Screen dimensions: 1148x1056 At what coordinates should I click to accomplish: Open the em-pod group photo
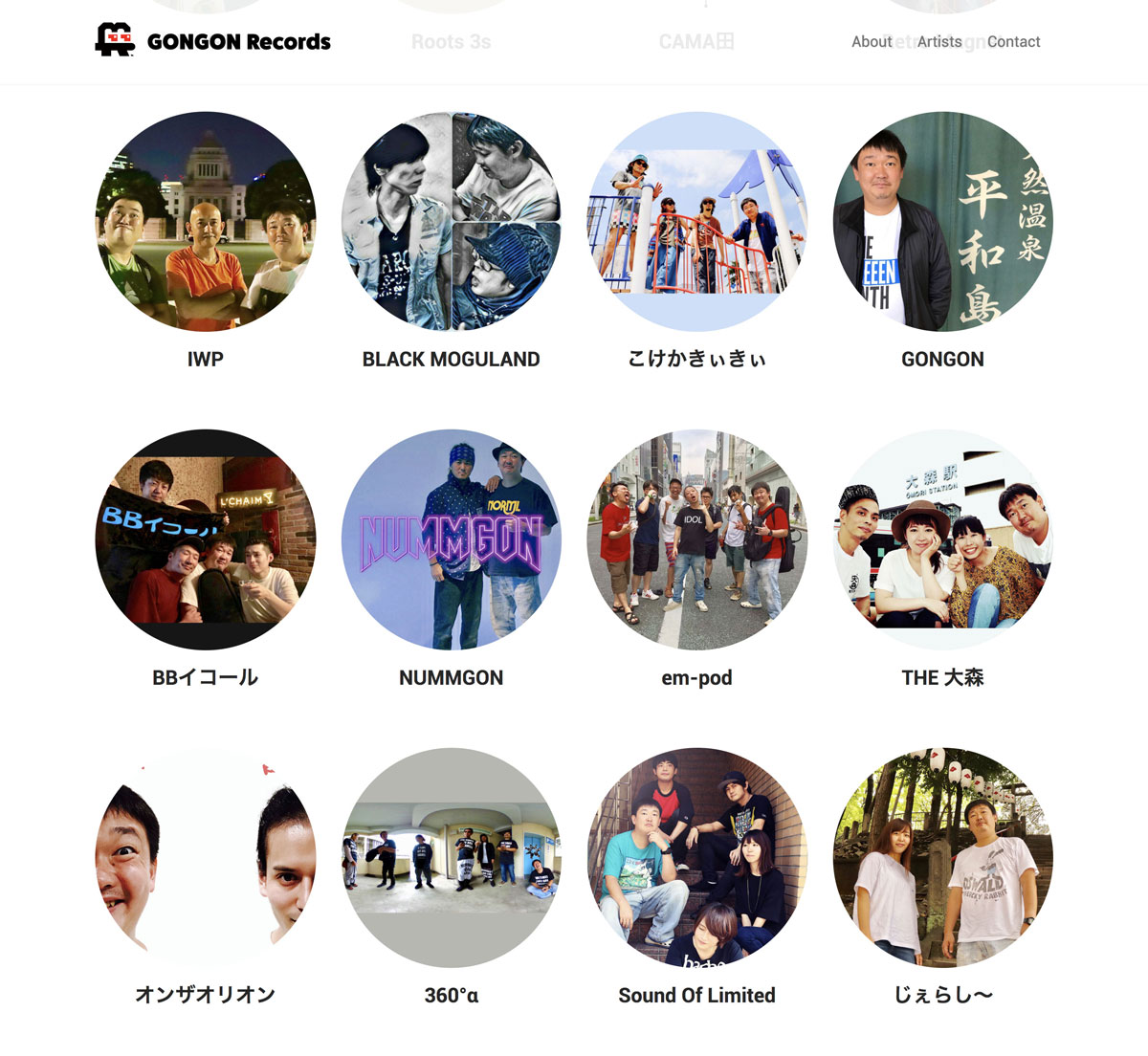click(697, 539)
